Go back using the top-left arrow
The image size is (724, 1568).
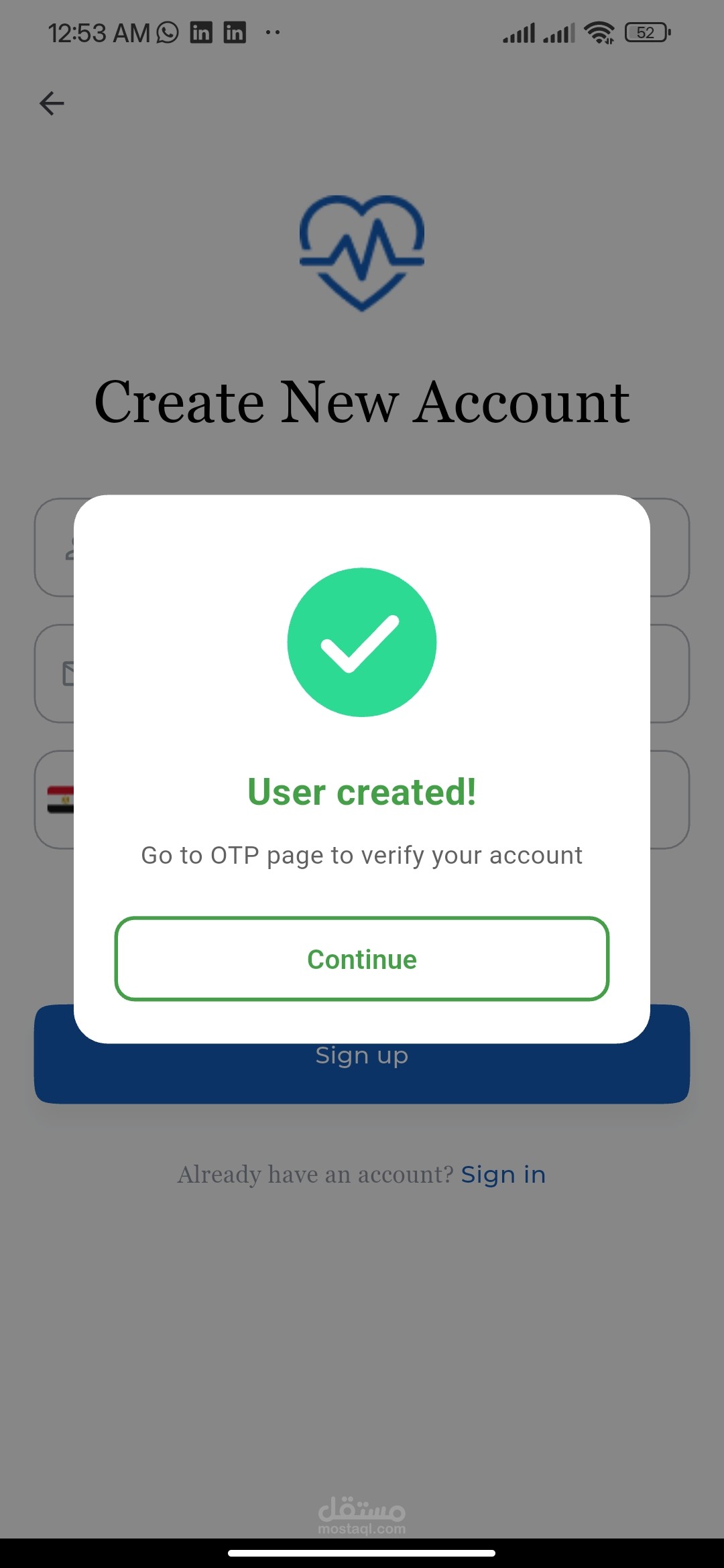(x=52, y=103)
